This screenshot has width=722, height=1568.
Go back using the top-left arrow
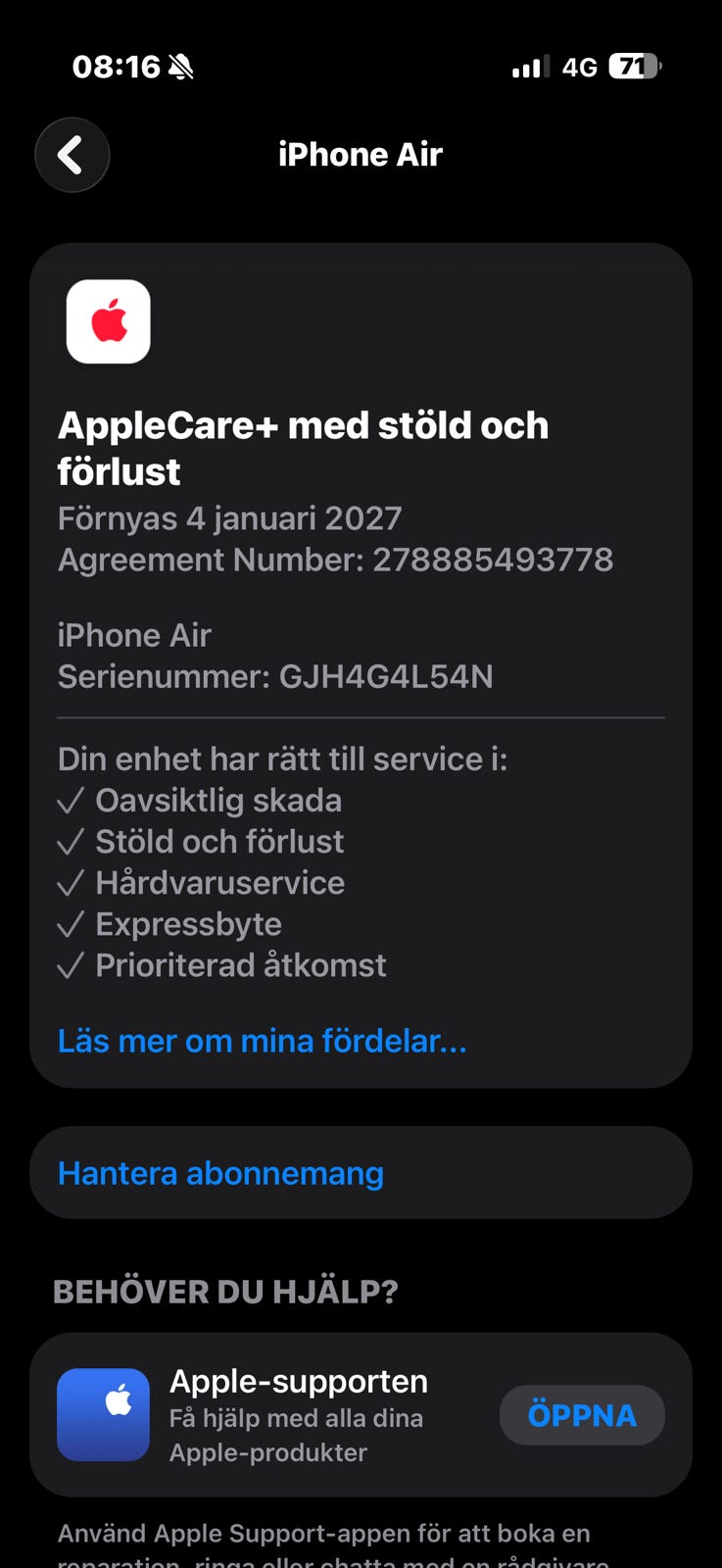point(72,155)
